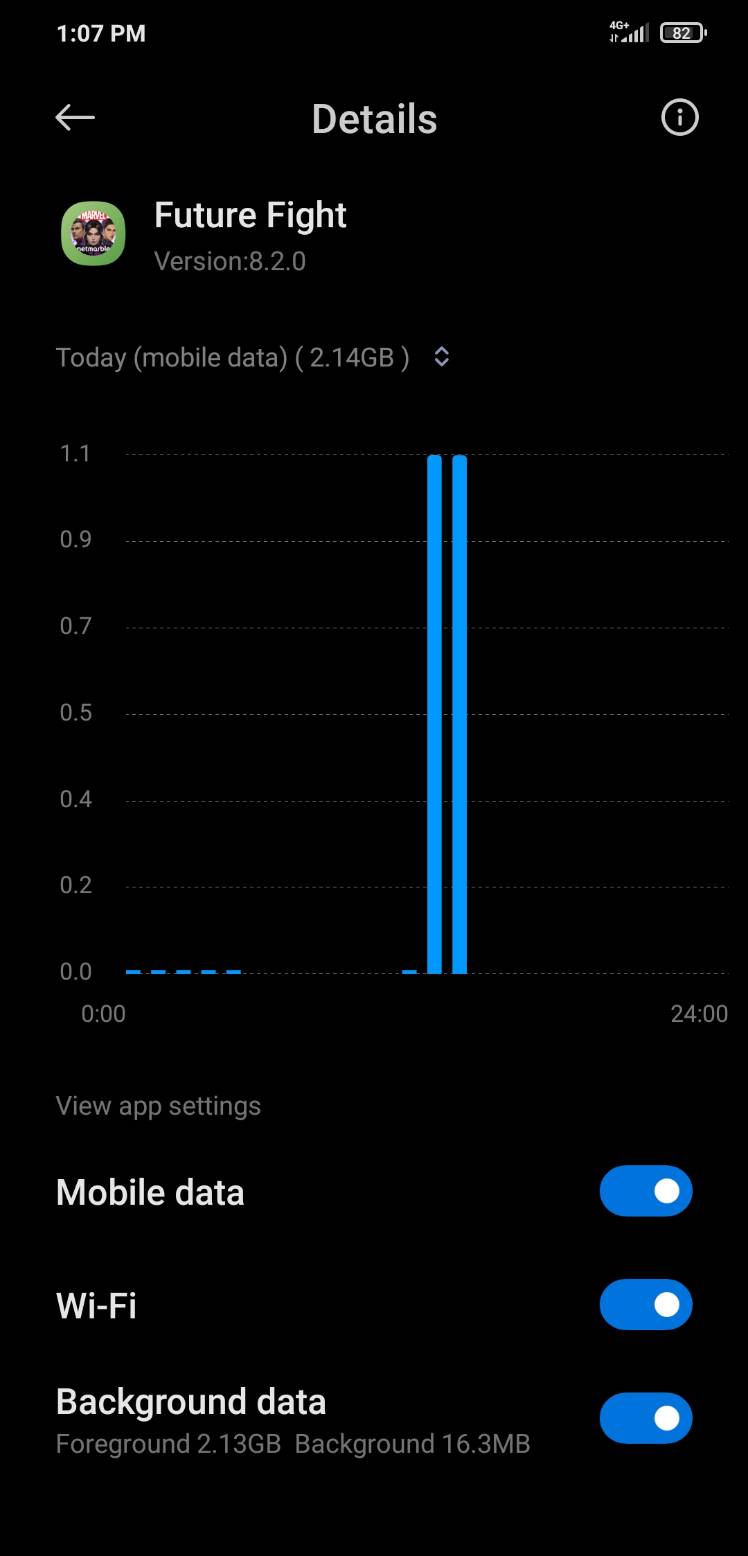Tap the 24:00 axis label
Screen dimensions: 748x1556
click(x=698, y=1013)
